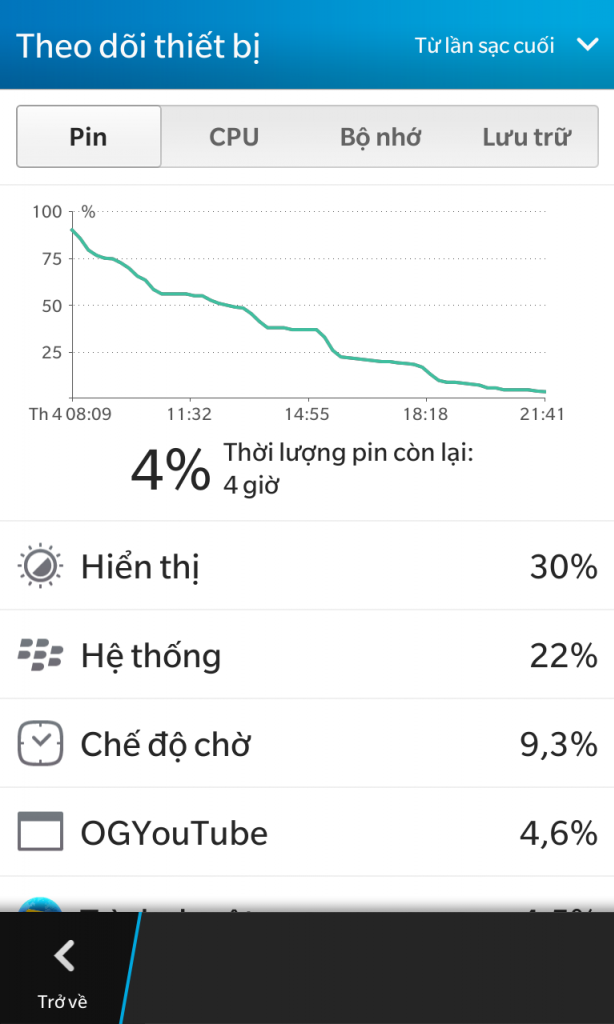
Task: Open Hệ thống battery usage details
Action: (x=307, y=655)
